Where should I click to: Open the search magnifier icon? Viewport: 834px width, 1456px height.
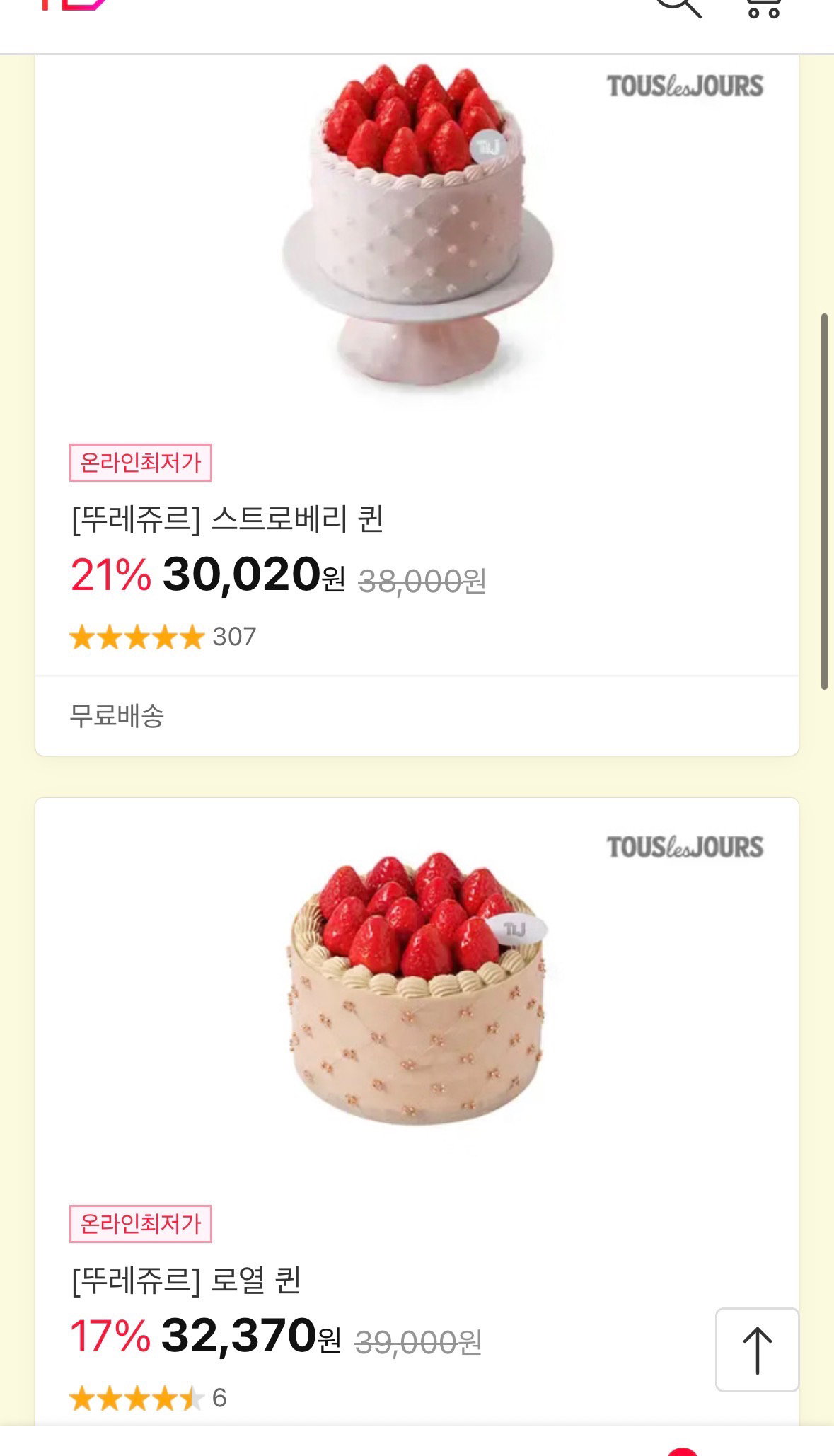click(678, 7)
